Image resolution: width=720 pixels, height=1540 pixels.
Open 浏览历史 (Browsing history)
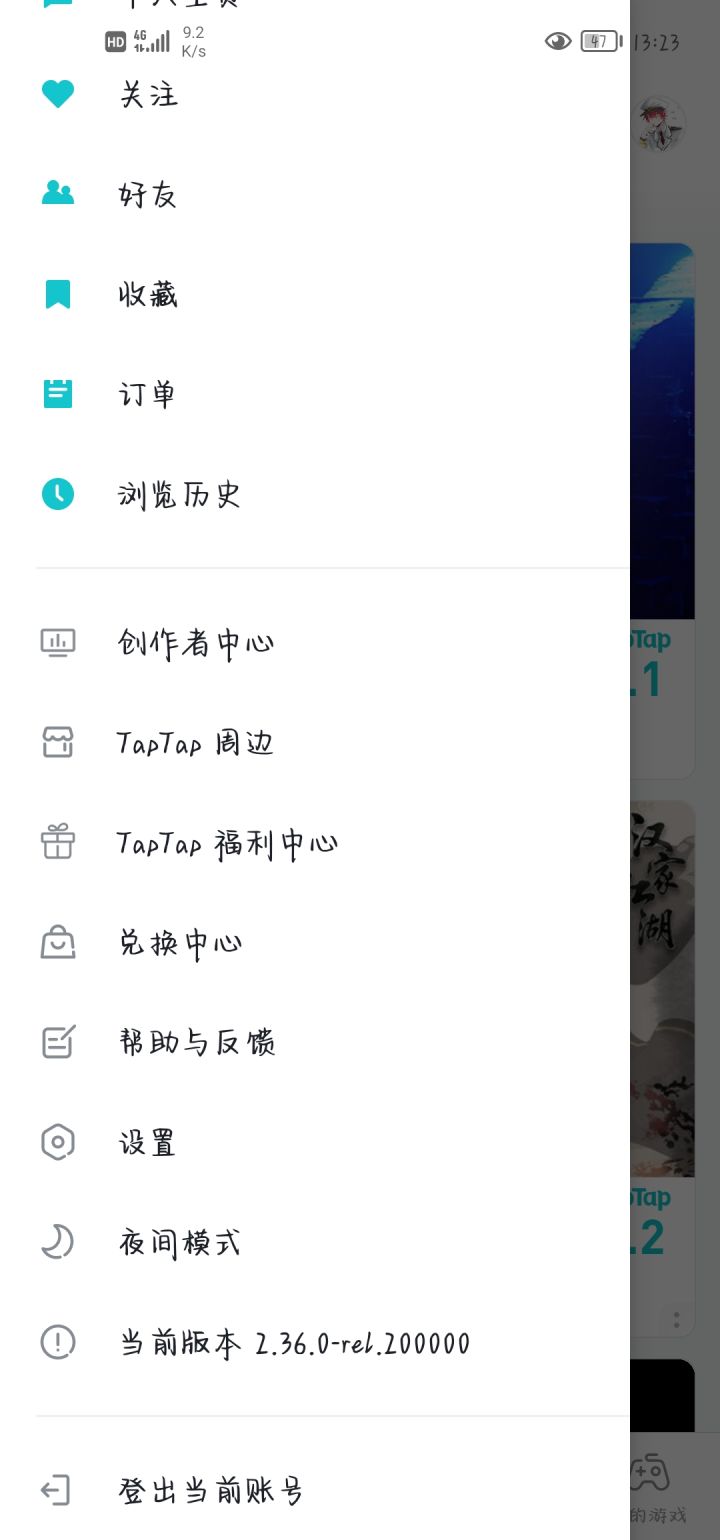tap(180, 494)
